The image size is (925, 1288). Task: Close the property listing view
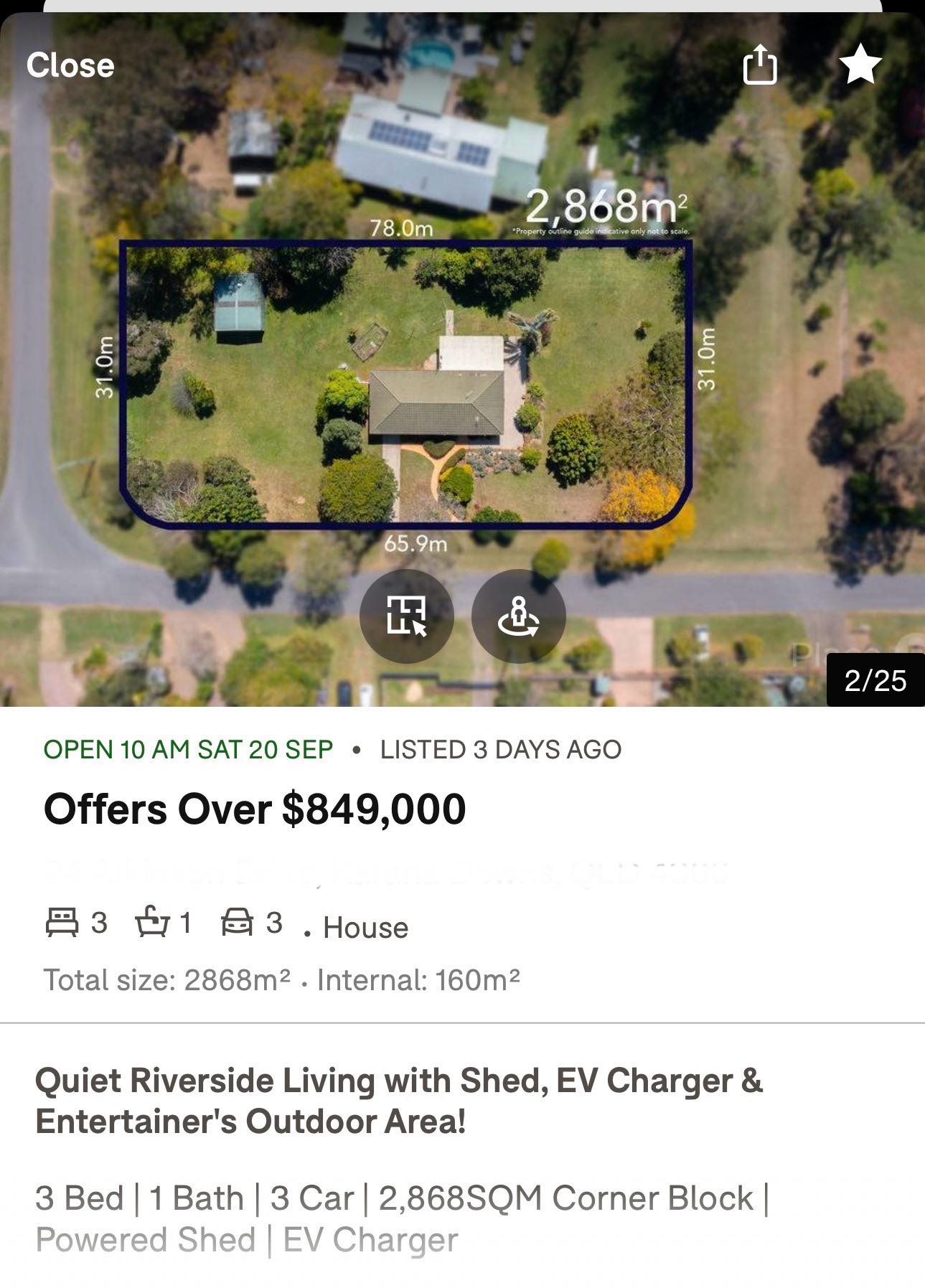[70, 65]
